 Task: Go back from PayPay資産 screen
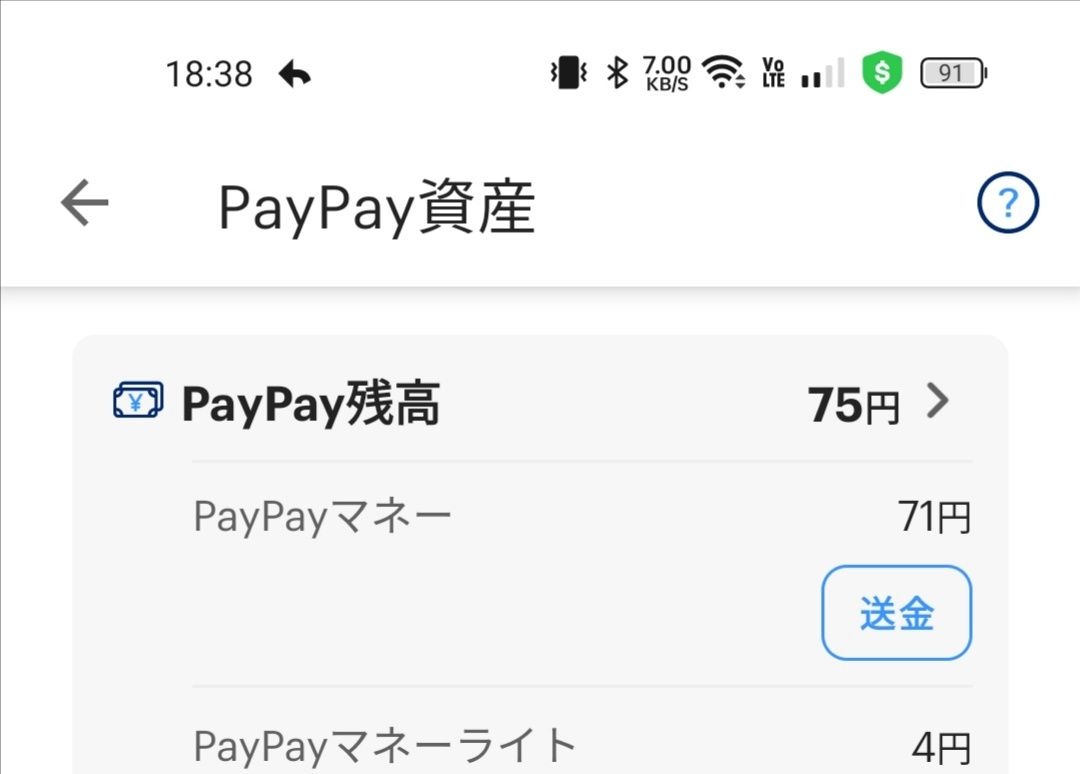tap(84, 205)
